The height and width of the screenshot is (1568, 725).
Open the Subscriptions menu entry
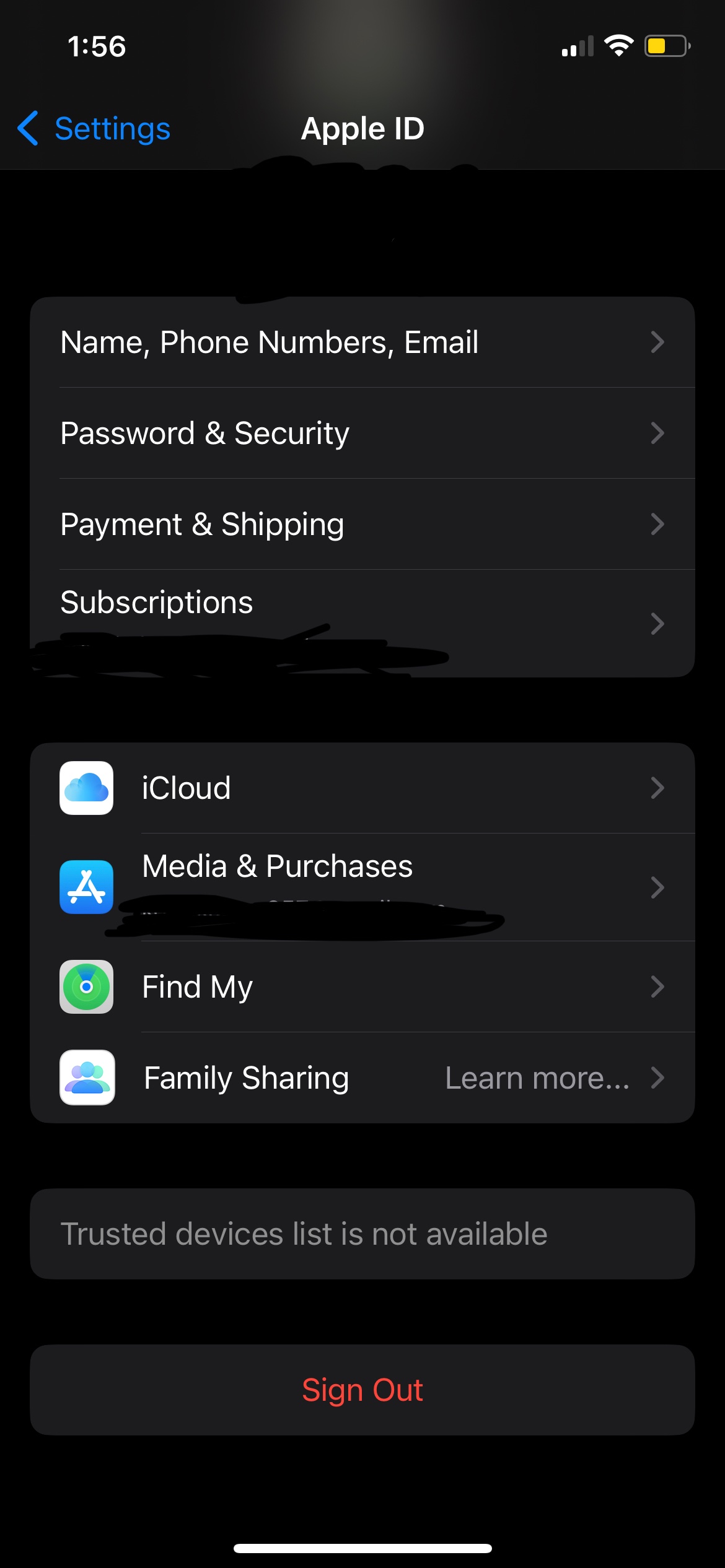(x=156, y=601)
